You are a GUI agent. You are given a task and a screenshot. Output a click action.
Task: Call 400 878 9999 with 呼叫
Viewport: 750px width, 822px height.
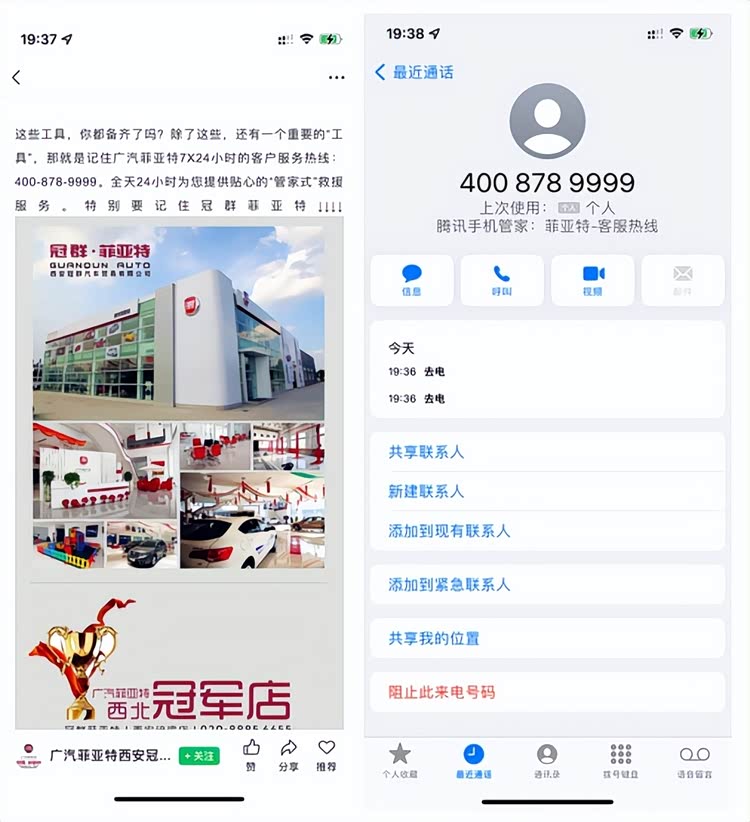coord(501,280)
